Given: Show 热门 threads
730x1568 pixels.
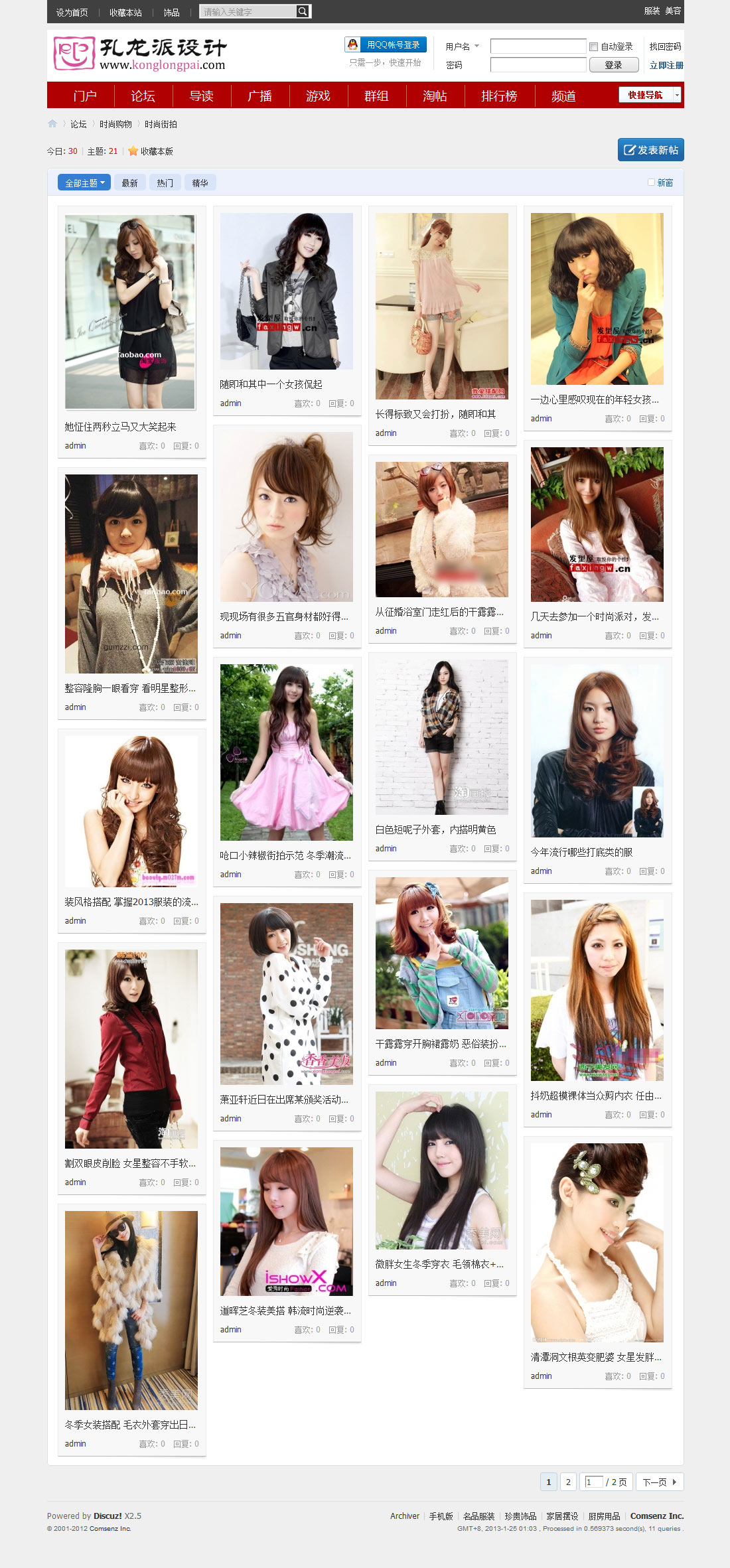Looking at the screenshot, I should [x=165, y=182].
